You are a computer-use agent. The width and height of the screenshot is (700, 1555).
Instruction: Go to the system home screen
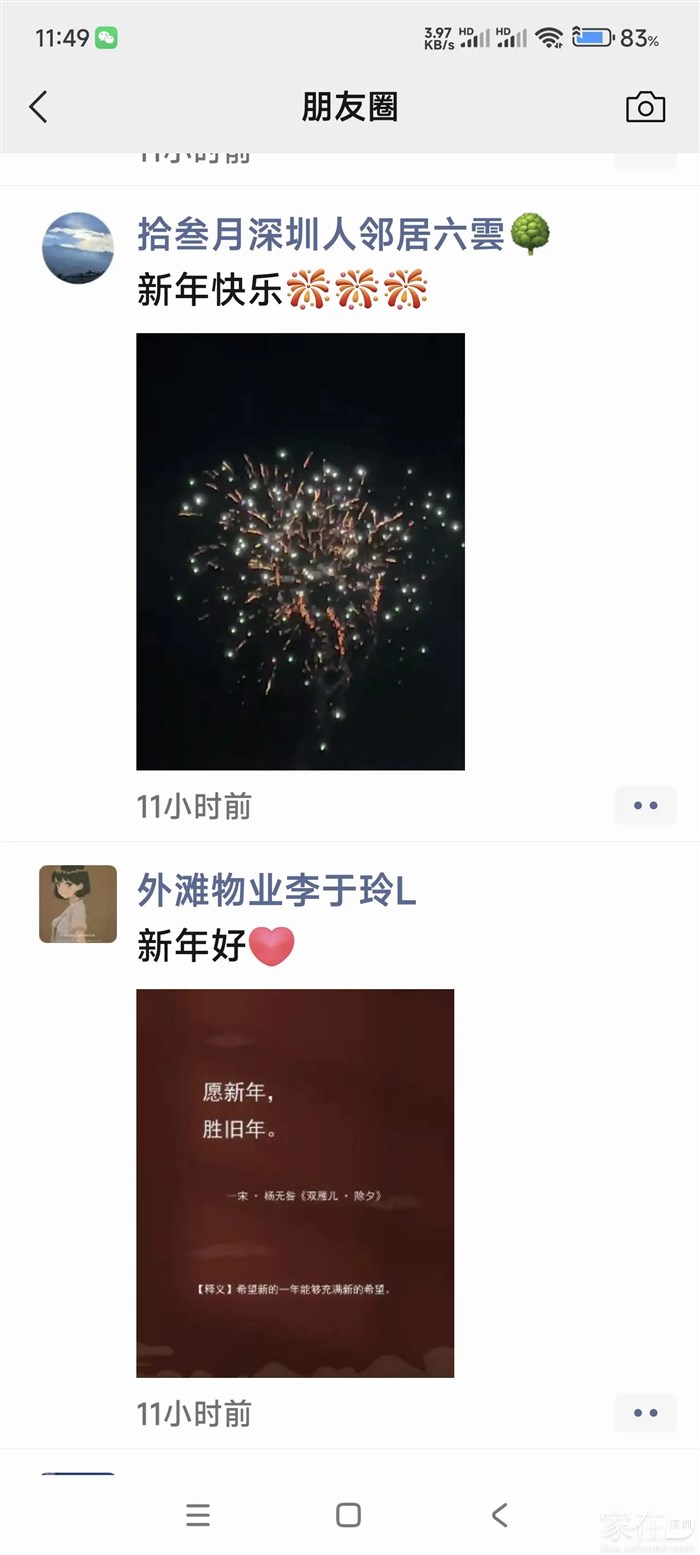(348, 1515)
